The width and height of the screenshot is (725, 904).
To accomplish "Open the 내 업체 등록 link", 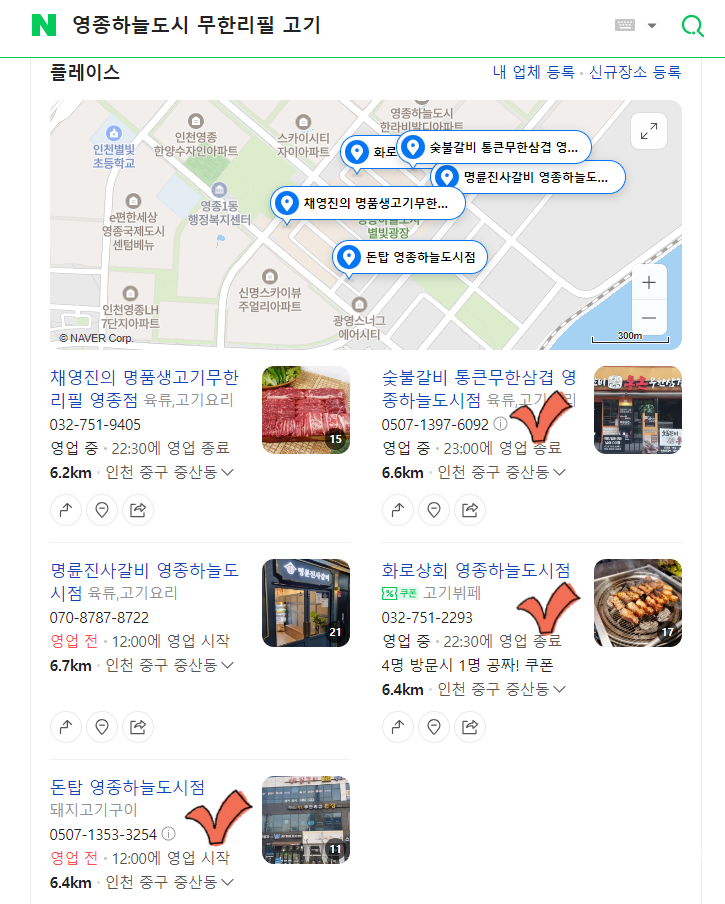I will pyautogui.click(x=533, y=72).
